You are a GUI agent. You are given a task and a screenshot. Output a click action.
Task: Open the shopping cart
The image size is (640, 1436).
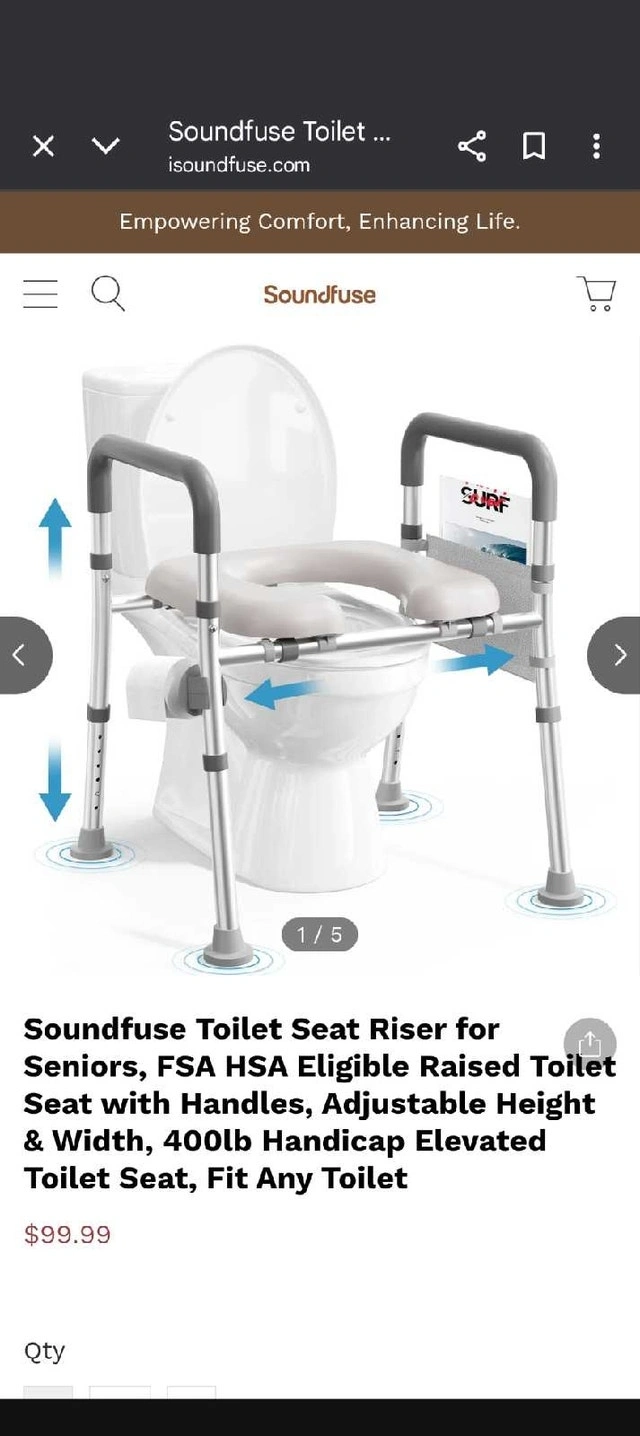tap(596, 294)
